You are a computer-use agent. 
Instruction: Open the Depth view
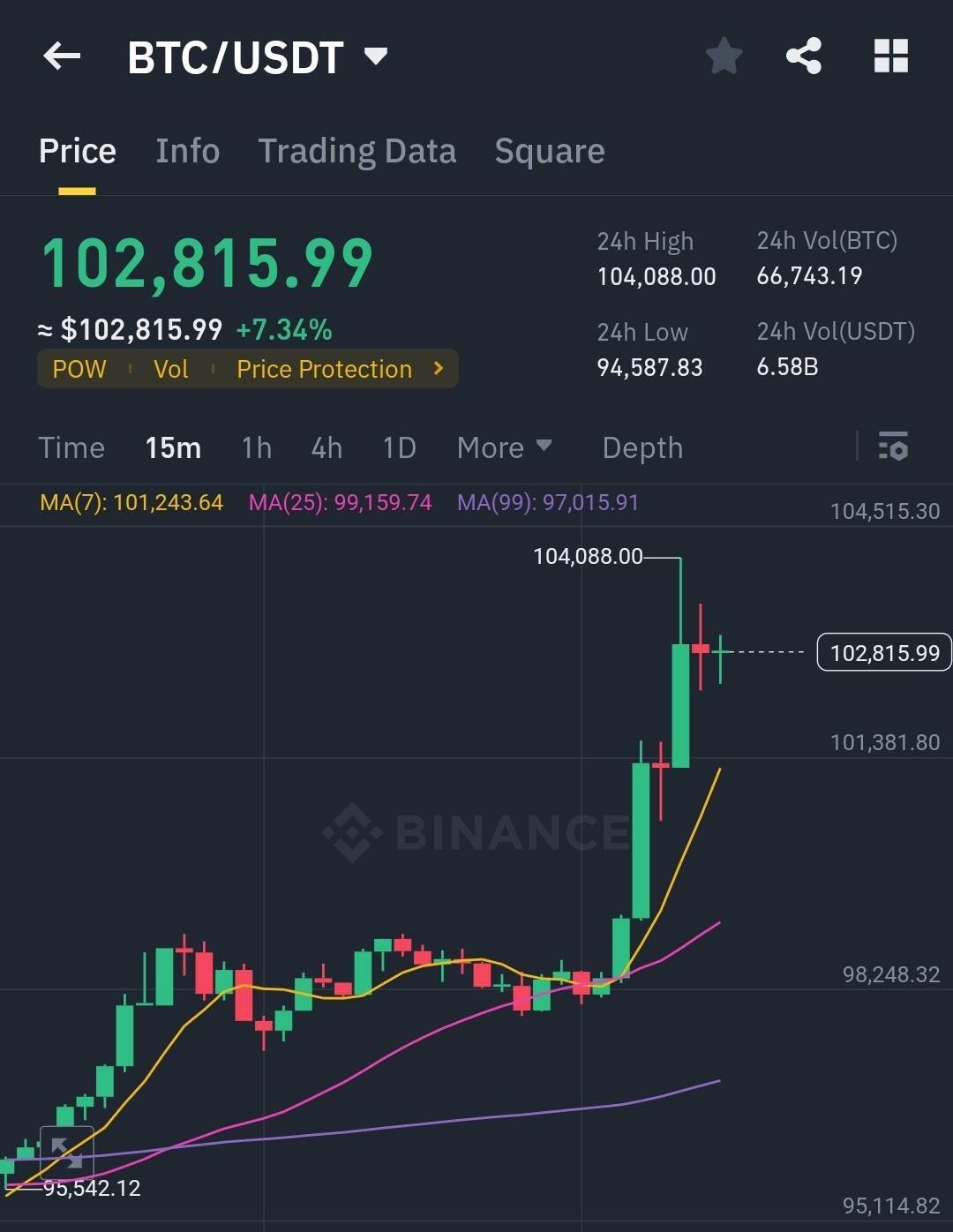[642, 447]
